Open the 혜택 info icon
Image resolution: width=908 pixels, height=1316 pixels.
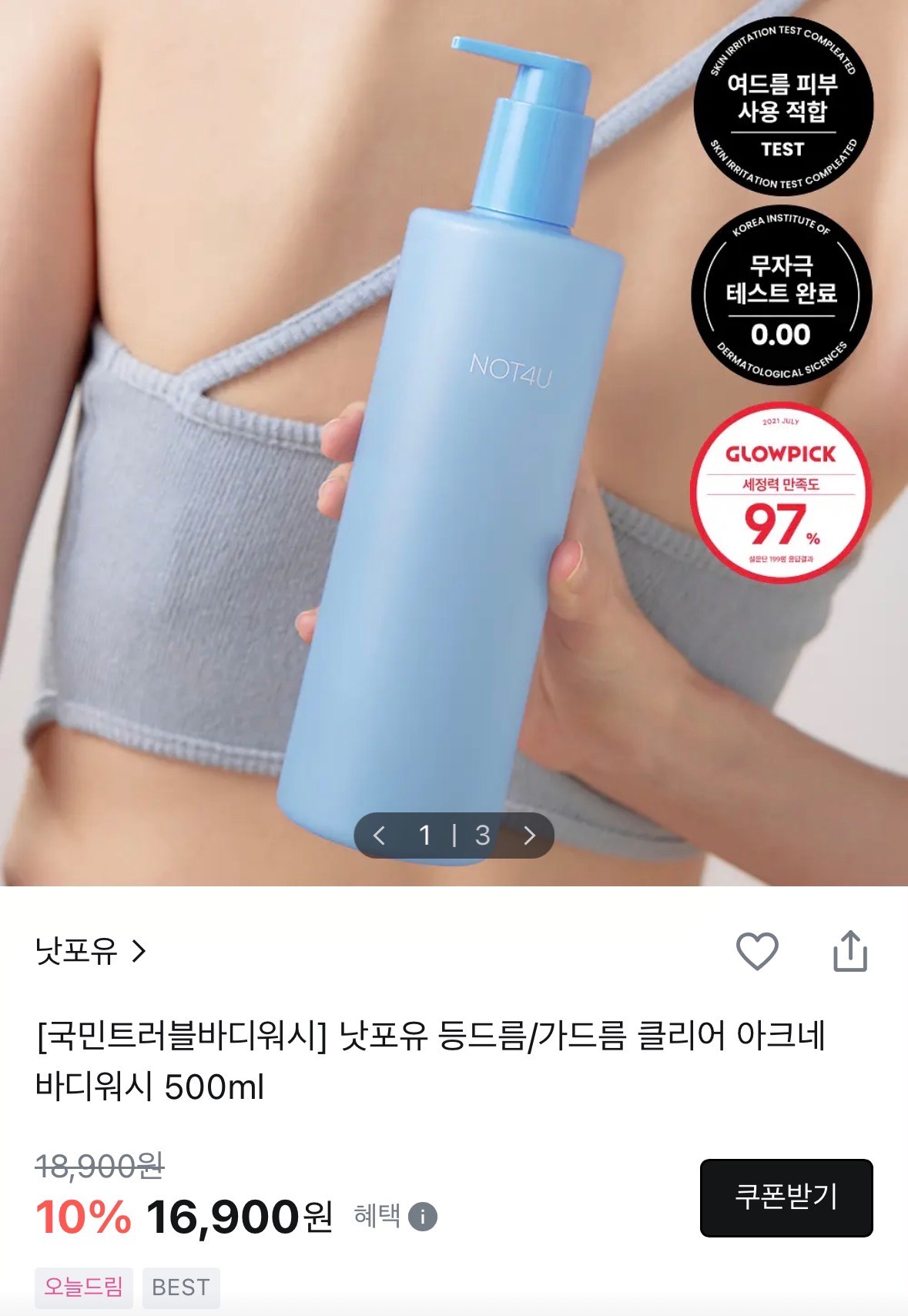[422, 1217]
